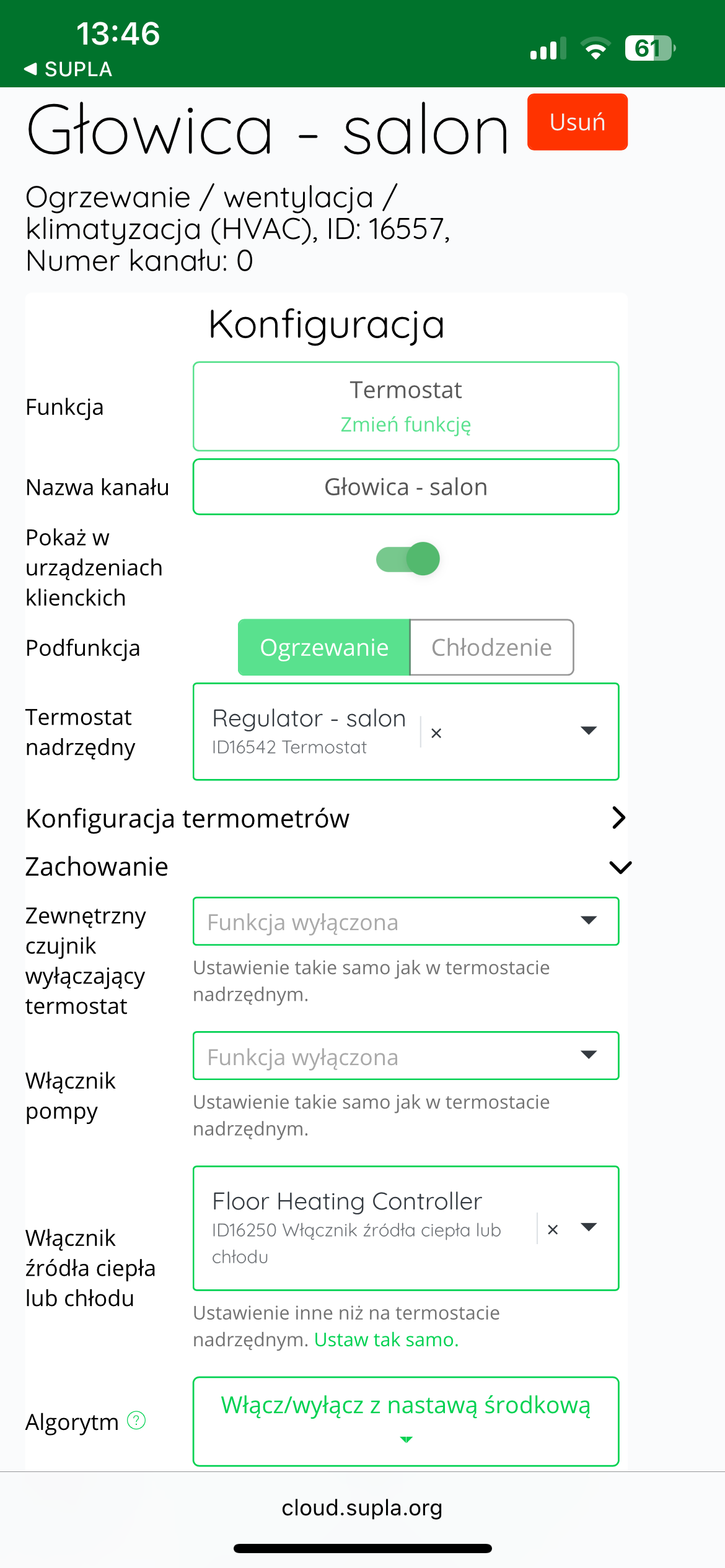Screen dimensions: 725x1568
Task: Edit the Nazwa kanału field
Action: point(406,487)
